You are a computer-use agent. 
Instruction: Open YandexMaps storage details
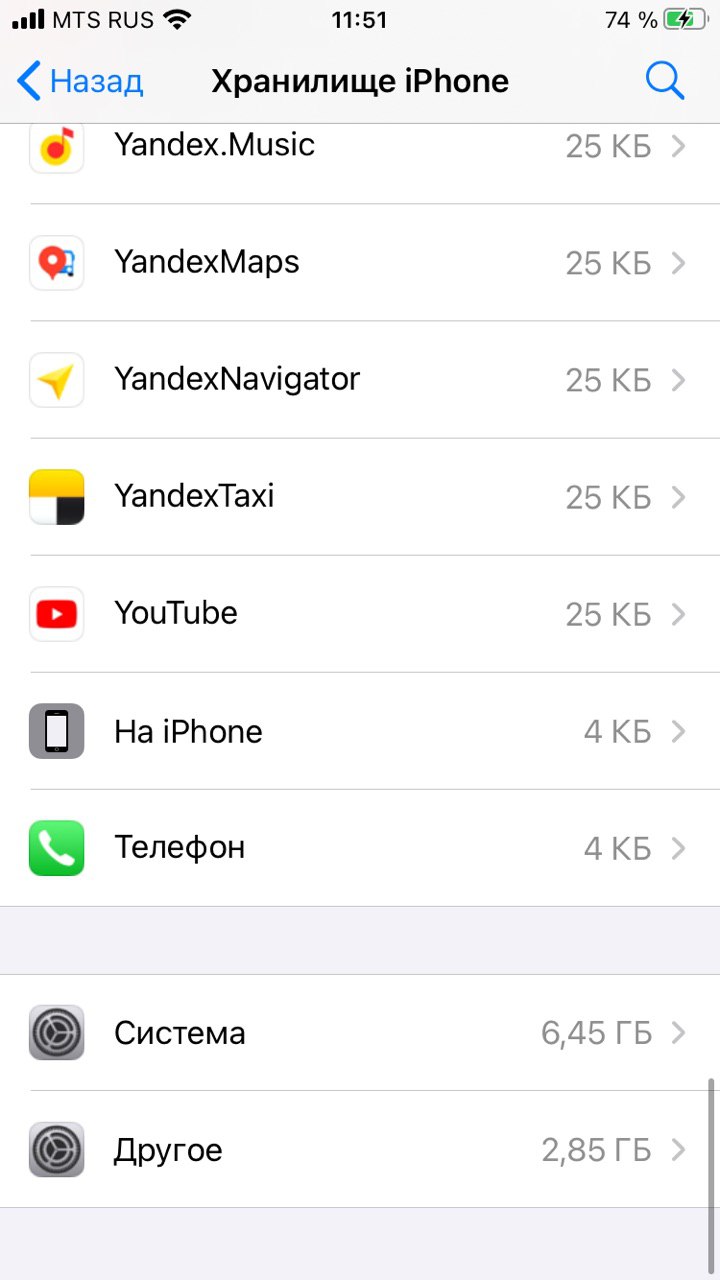(360, 263)
